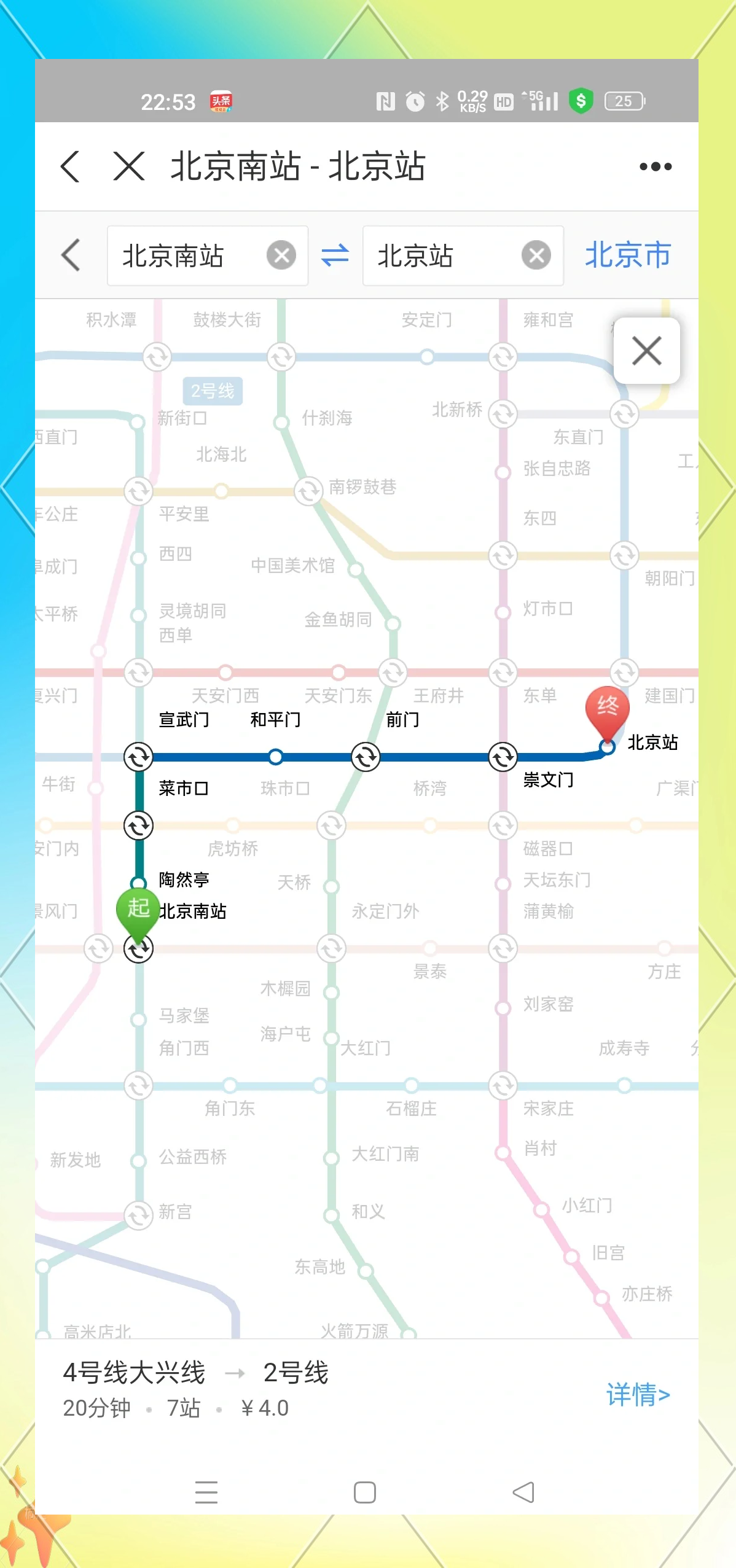Go to the system home screen
Viewport: 736px width, 1568px height.
365,1492
